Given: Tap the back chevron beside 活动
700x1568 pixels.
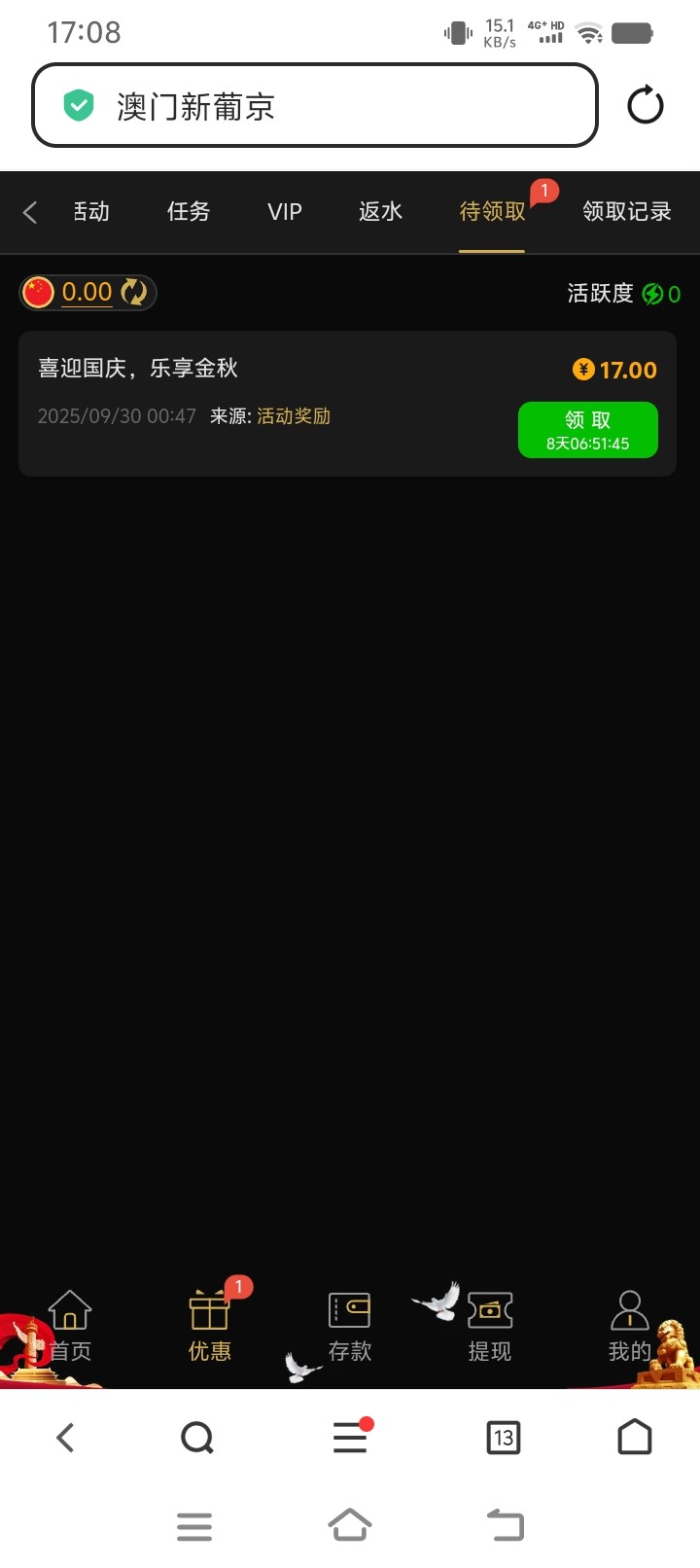Looking at the screenshot, I should point(29,212).
